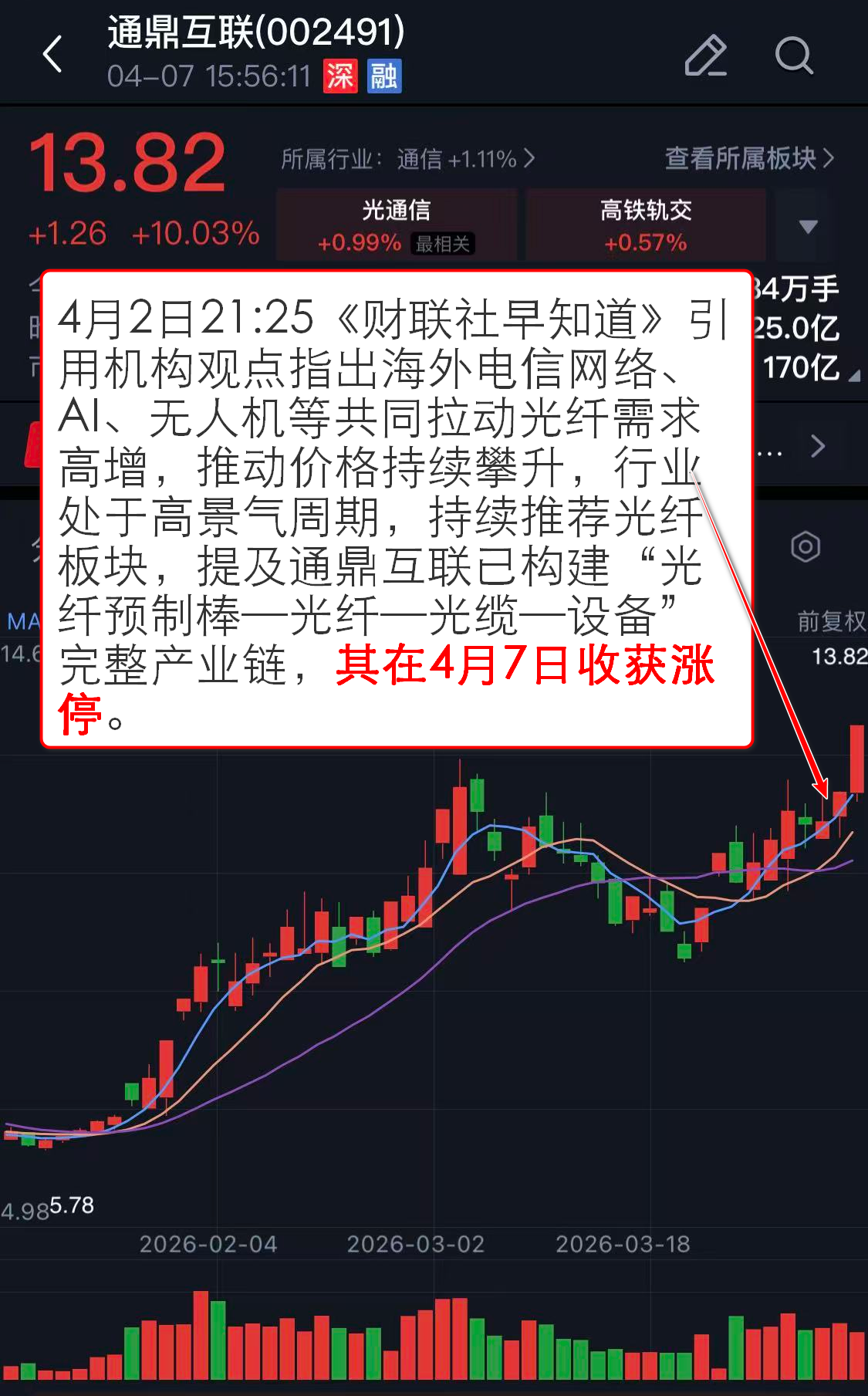
Task: View 查看所属板块 sector list
Action: coord(748,158)
